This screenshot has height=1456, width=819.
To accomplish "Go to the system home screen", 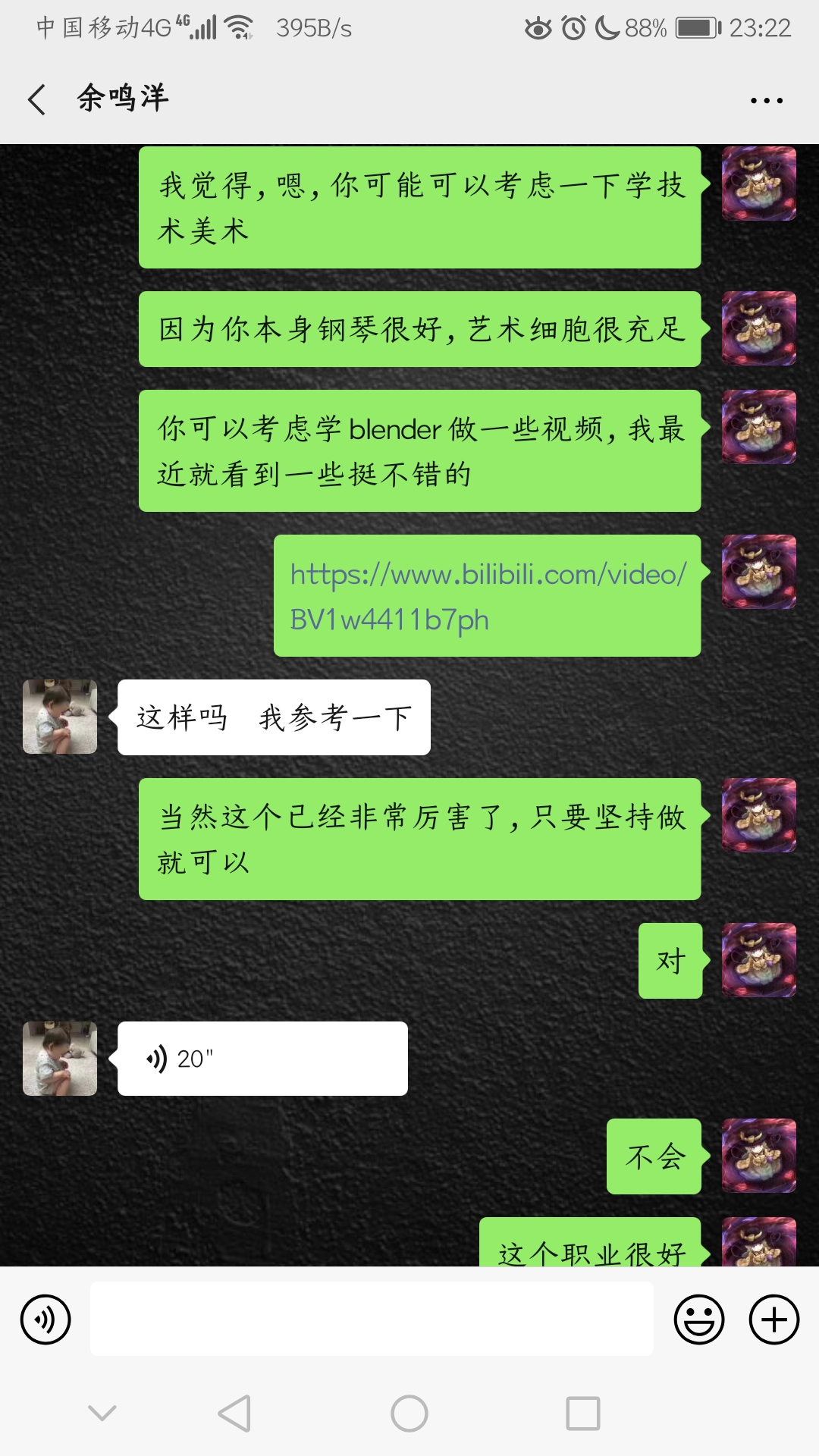I will pos(409,1414).
